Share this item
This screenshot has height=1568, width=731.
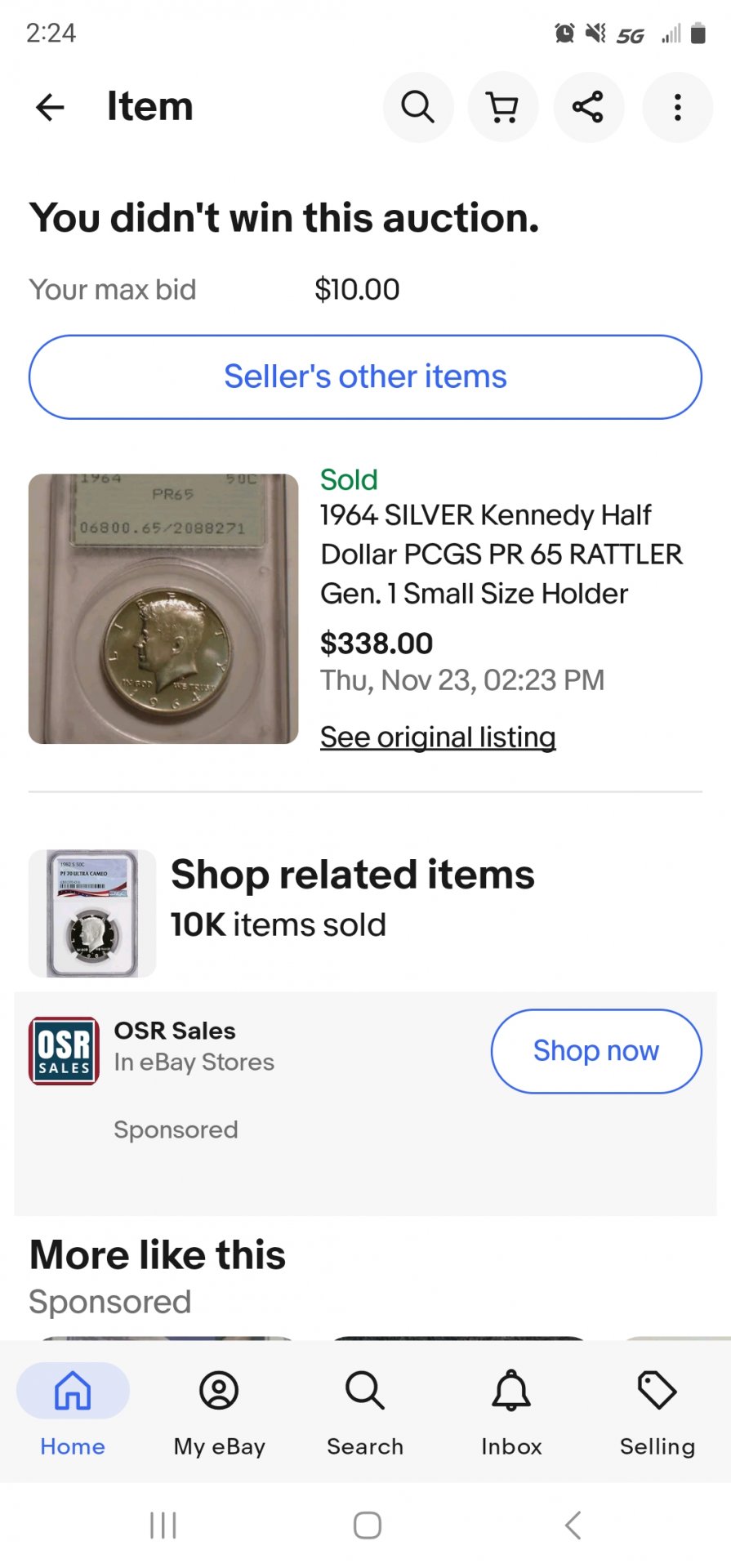[588, 107]
